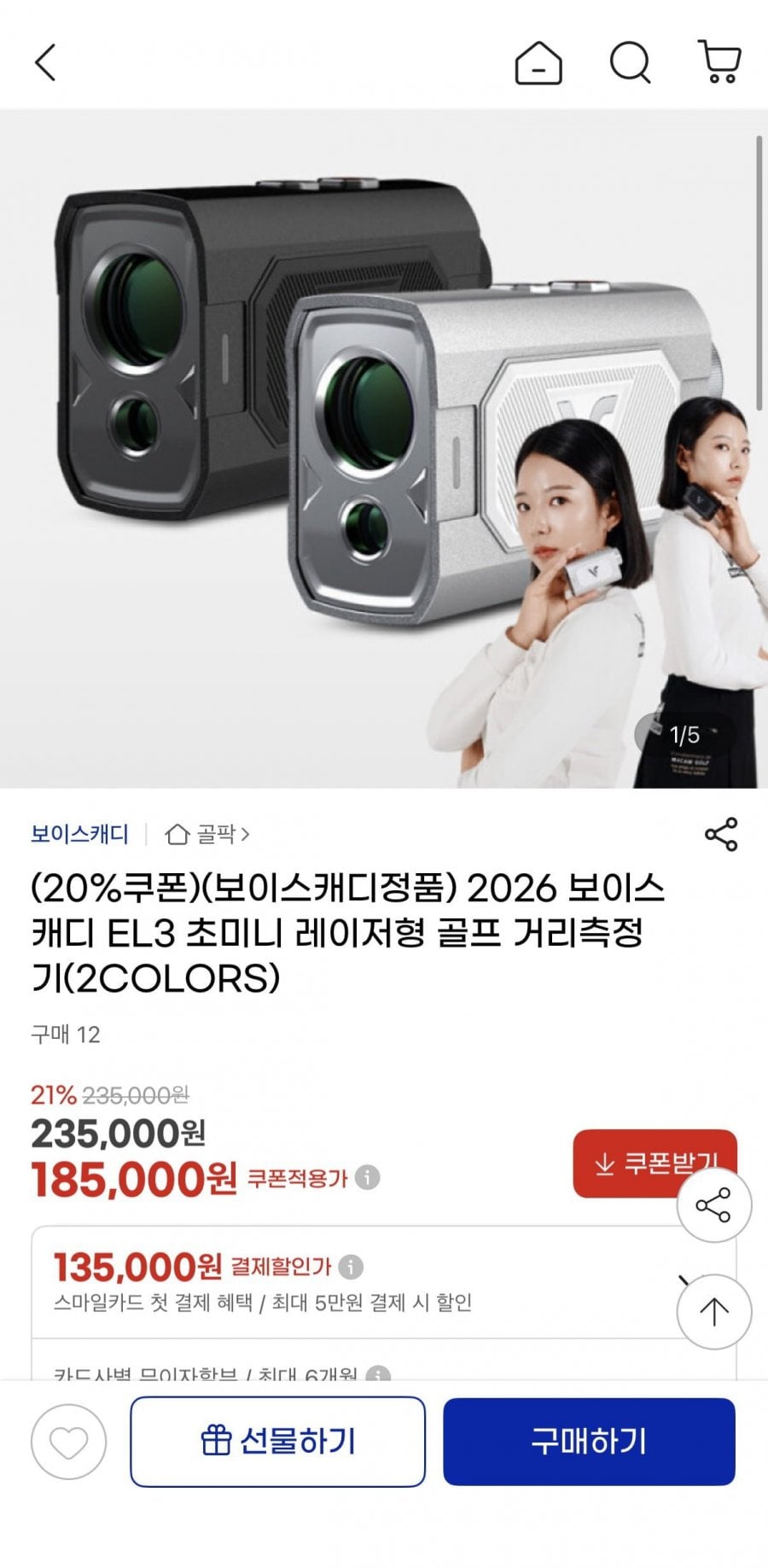Tap the floating share button
This screenshot has height=1568, width=768.
(713, 1205)
